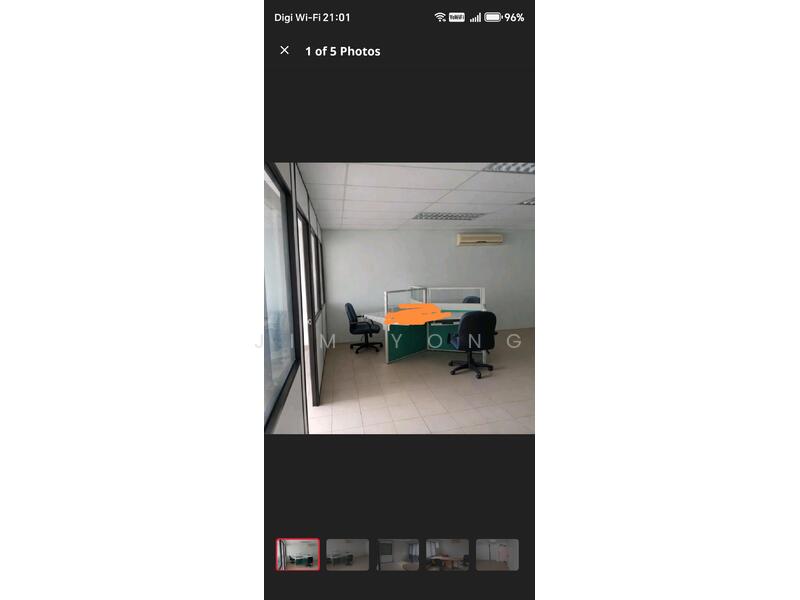The image size is (800, 600).
Task: Select the fifth photo thumbnail
Action: pos(497,555)
